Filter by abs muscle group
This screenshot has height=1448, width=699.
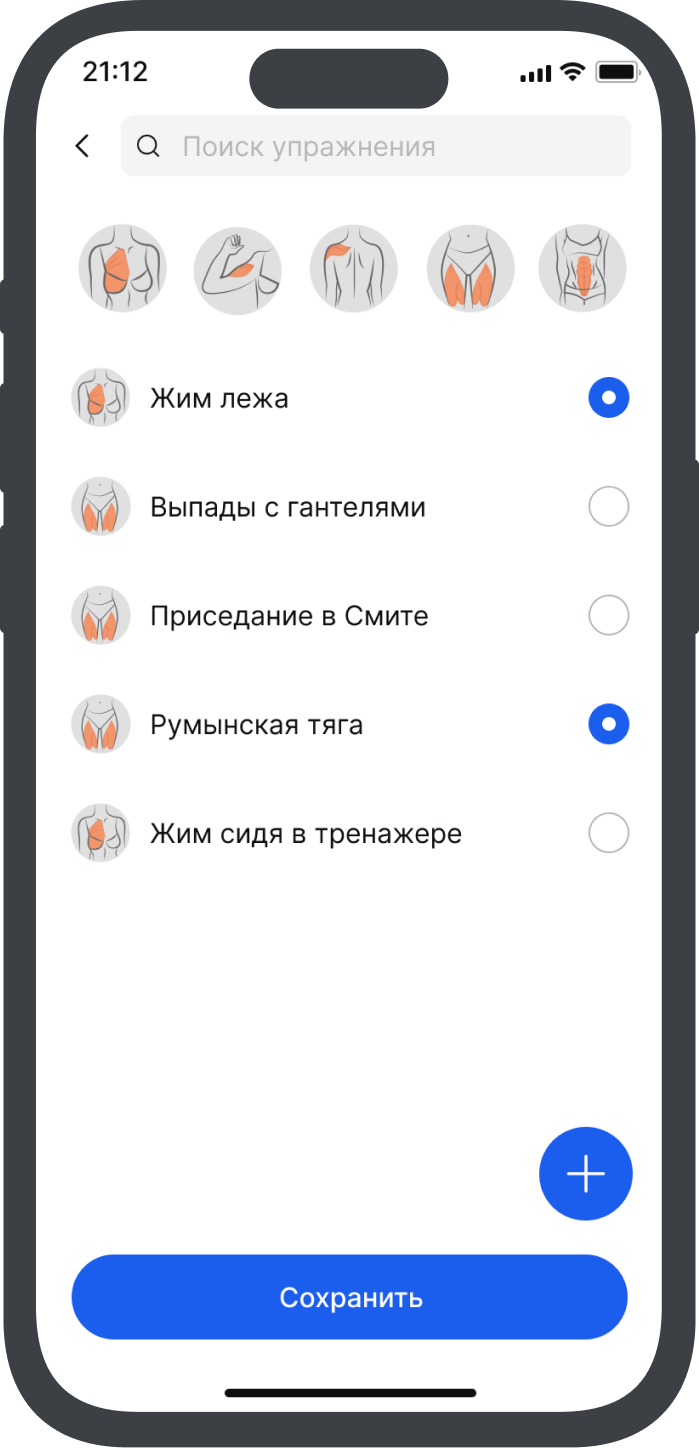coord(582,268)
